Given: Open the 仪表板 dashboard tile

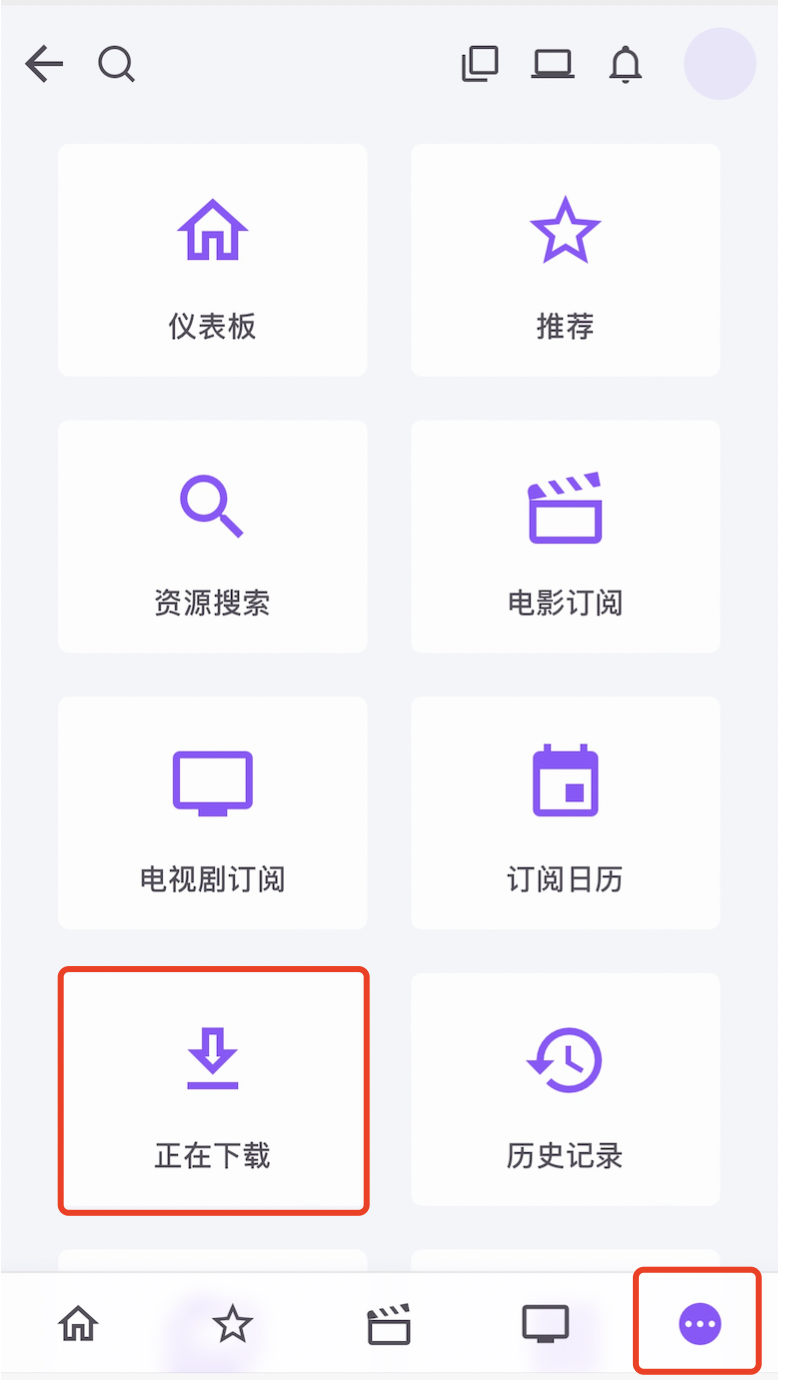Looking at the screenshot, I should 212,260.
